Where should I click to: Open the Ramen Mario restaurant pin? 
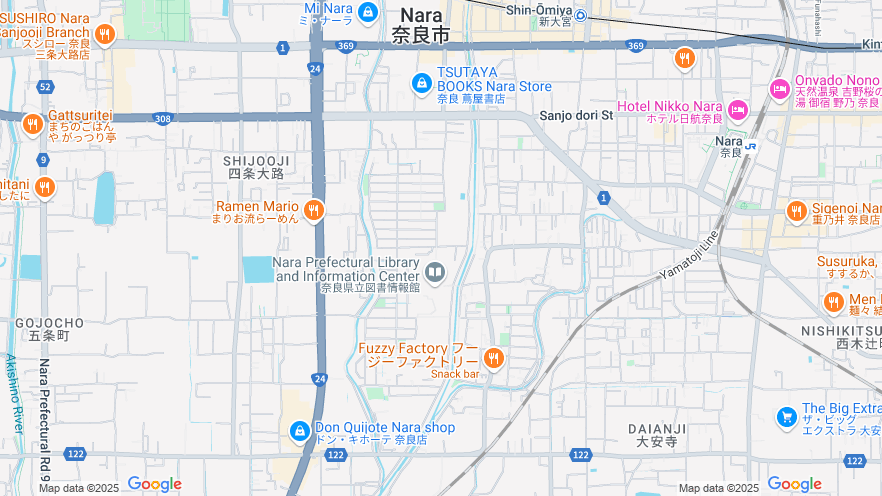(314, 210)
